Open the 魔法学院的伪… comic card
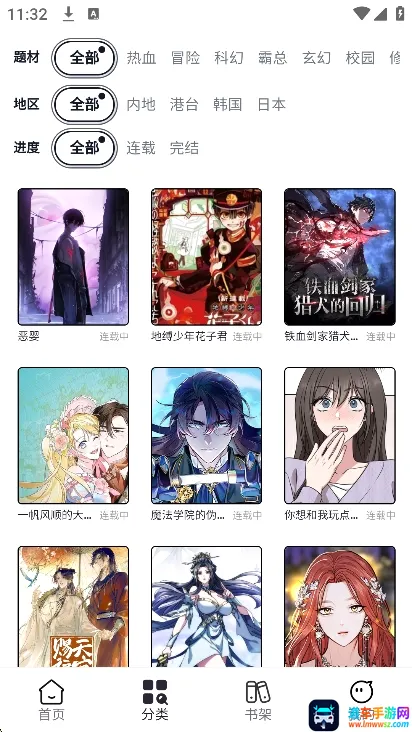The image size is (412, 732). coord(206,436)
